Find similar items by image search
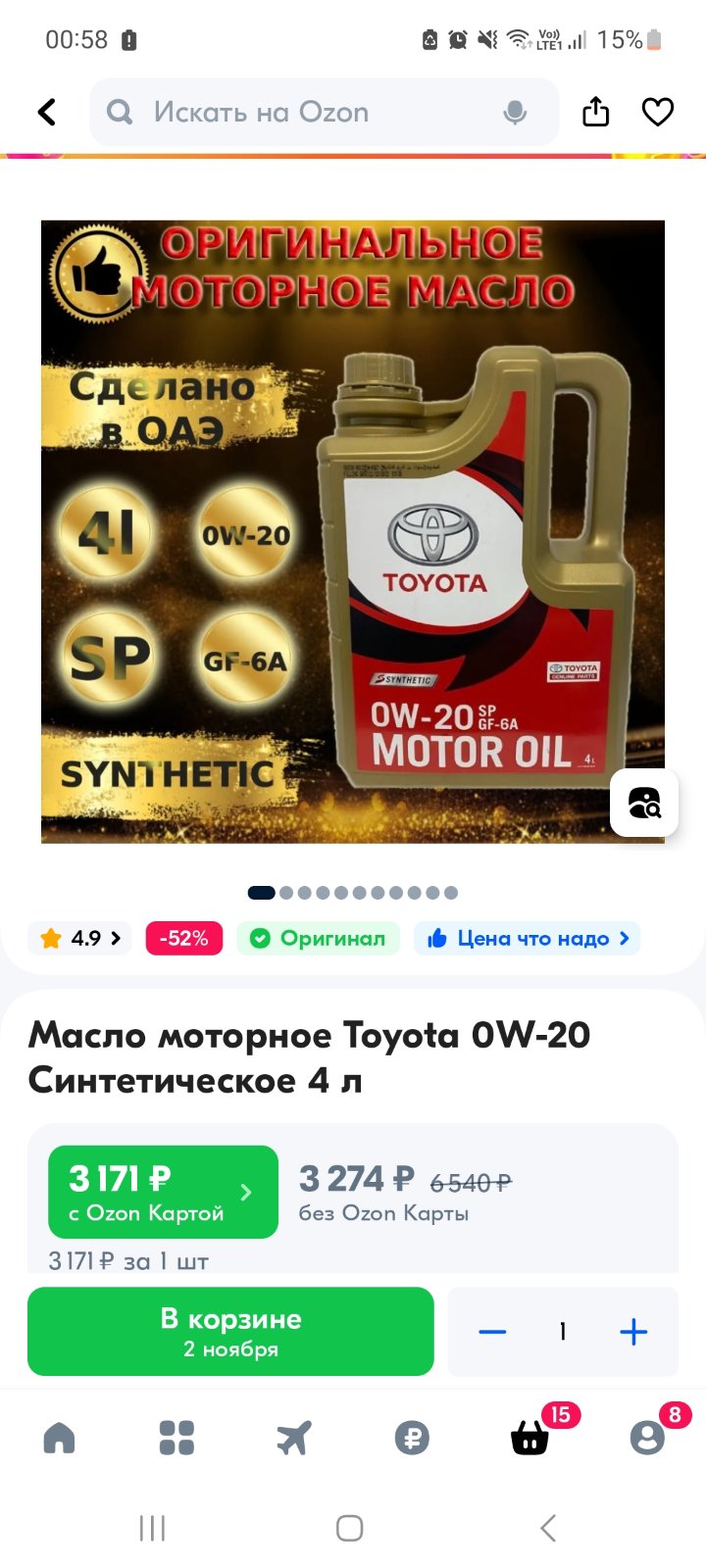The height and width of the screenshot is (1568, 706). tap(644, 803)
